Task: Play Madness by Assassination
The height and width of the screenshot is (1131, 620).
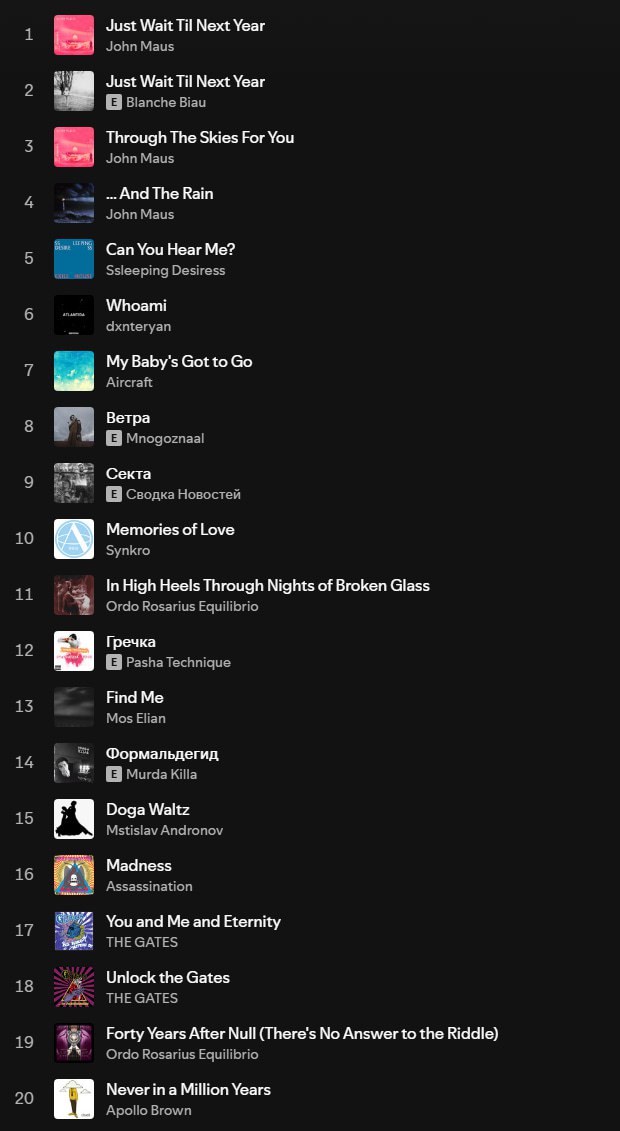Action: pos(138,866)
